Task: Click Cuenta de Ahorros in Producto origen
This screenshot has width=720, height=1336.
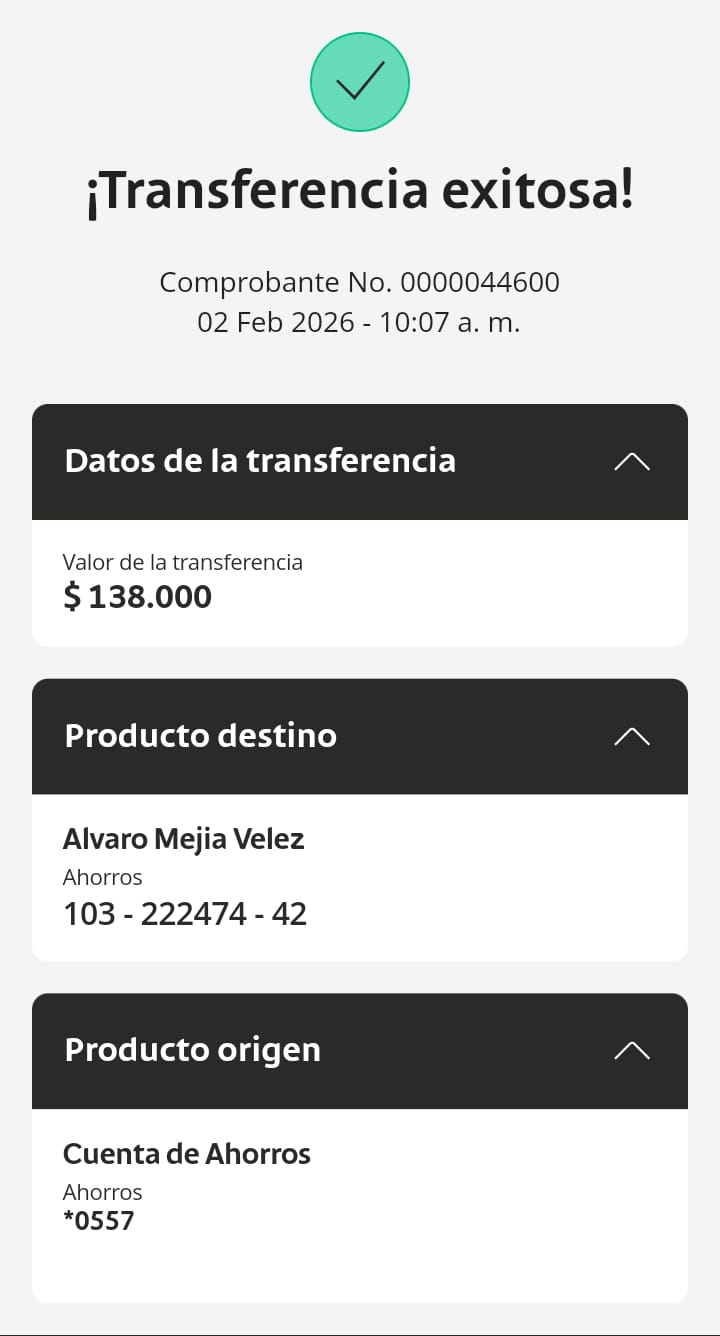Action: [187, 1153]
